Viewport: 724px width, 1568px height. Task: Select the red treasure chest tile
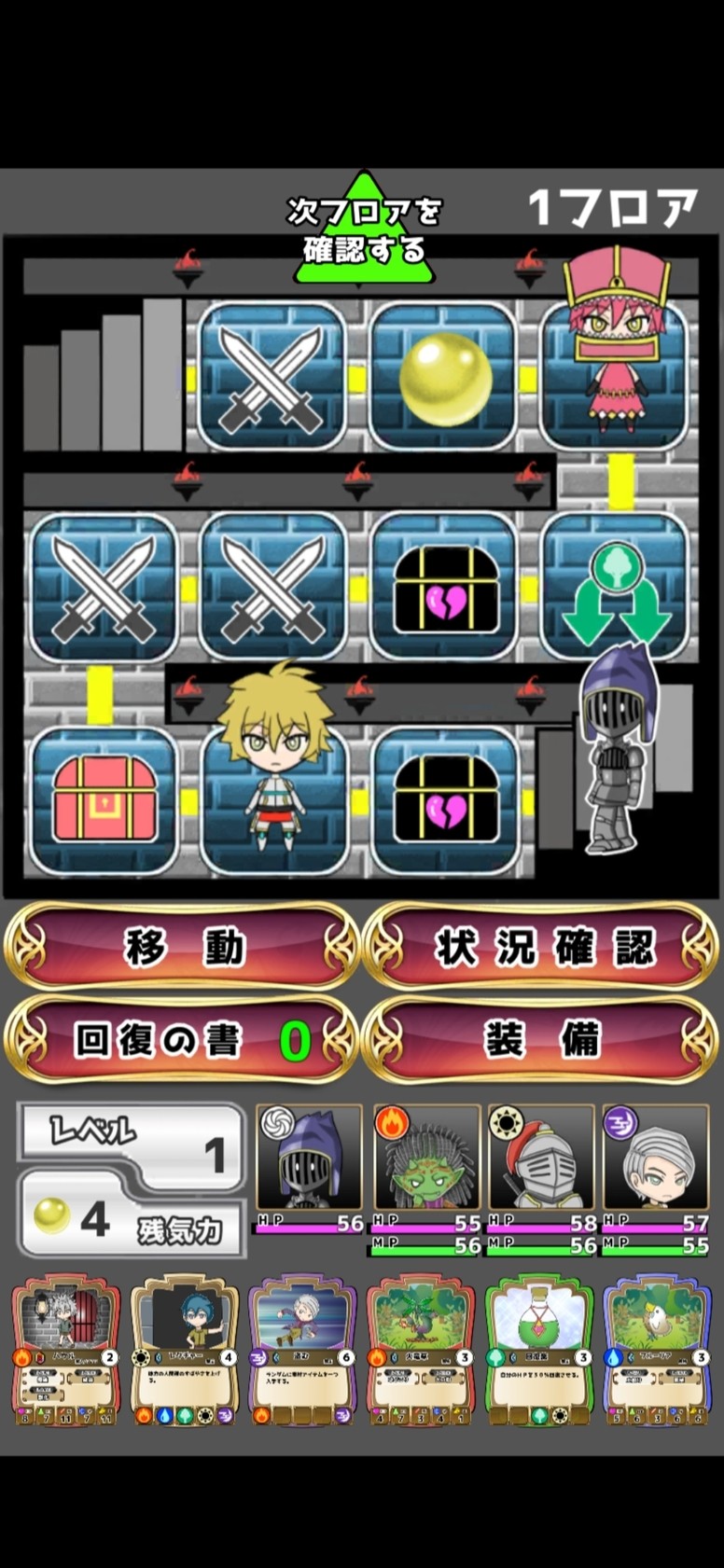pyautogui.click(x=103, y=800)
